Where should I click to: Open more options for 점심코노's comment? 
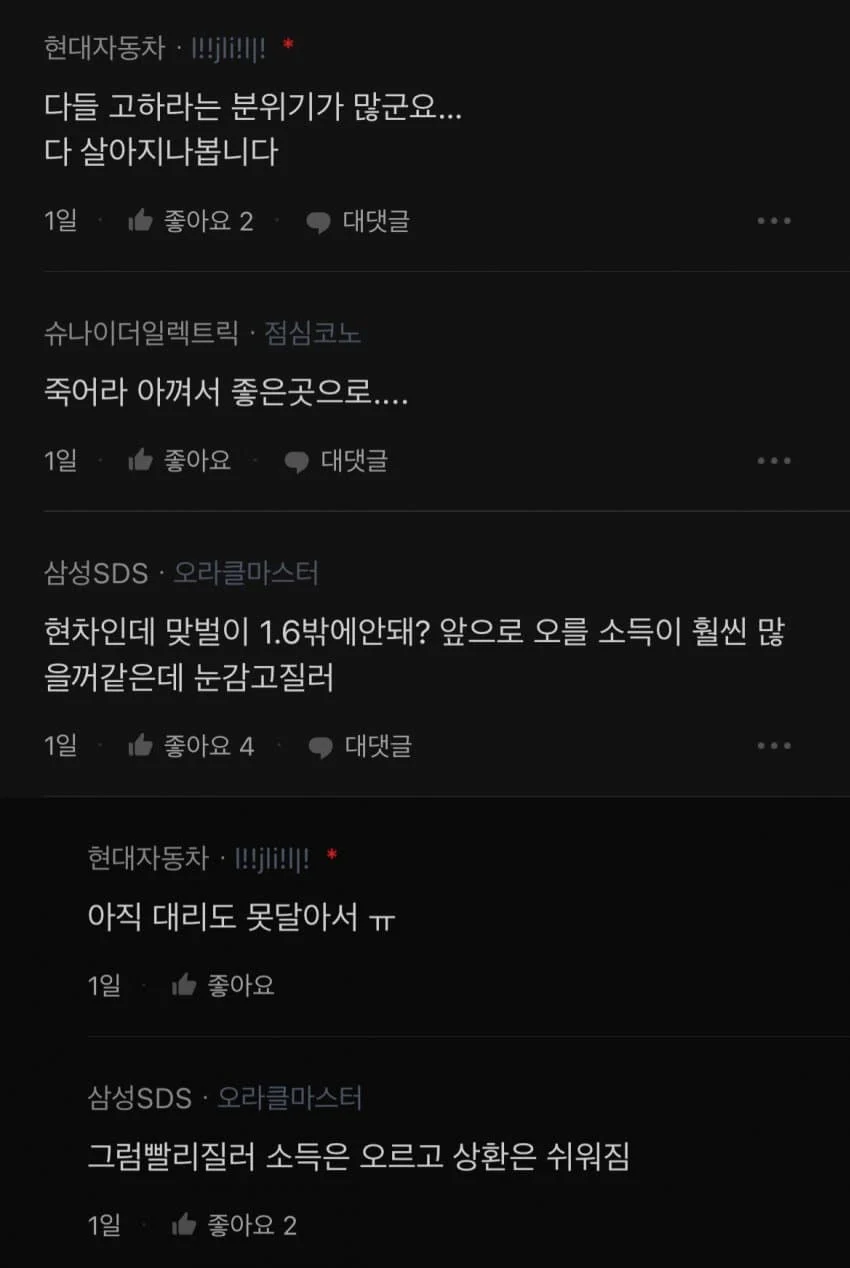tap(774, 461)
